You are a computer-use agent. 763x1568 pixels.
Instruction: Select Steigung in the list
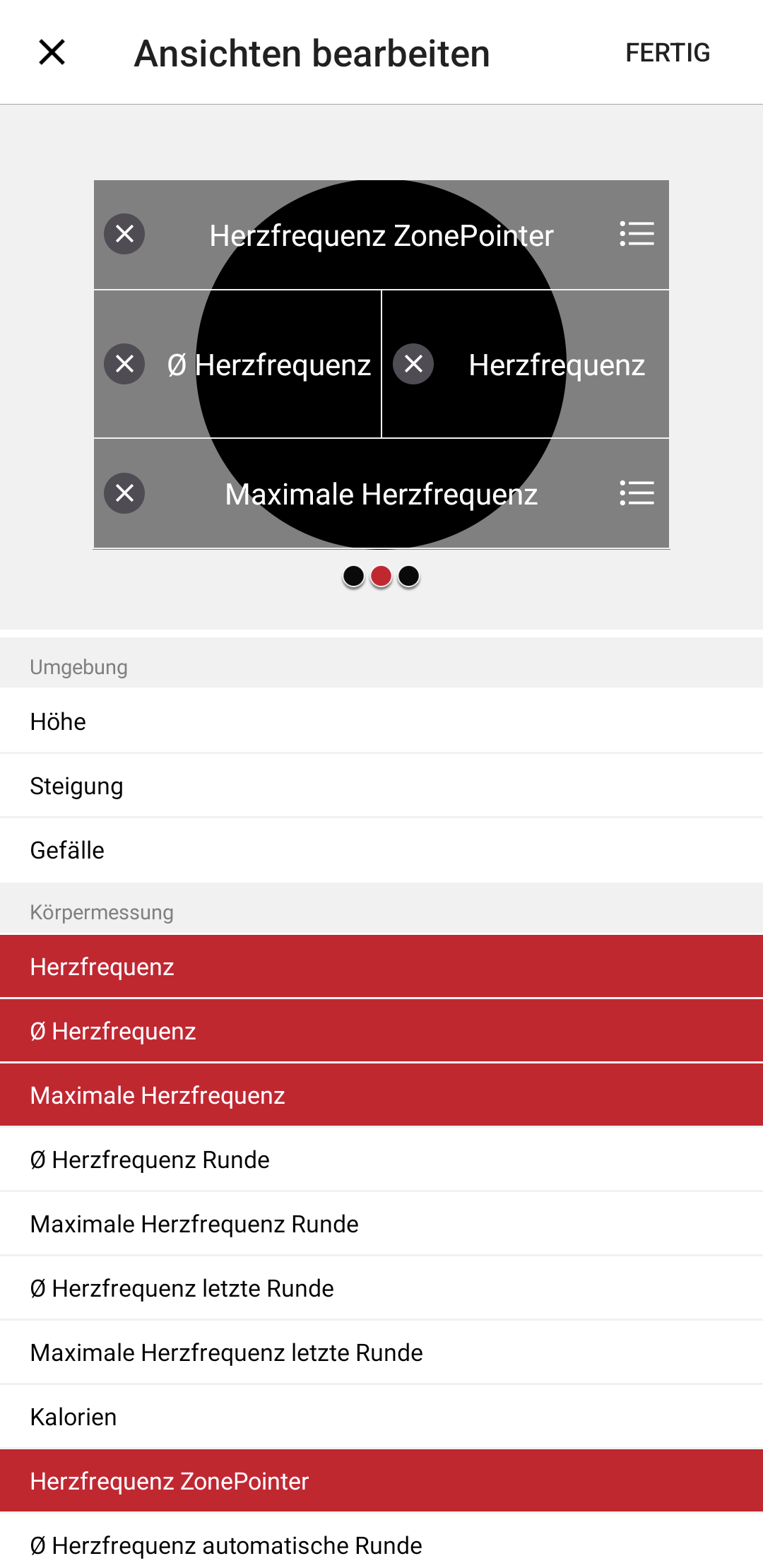381,786
